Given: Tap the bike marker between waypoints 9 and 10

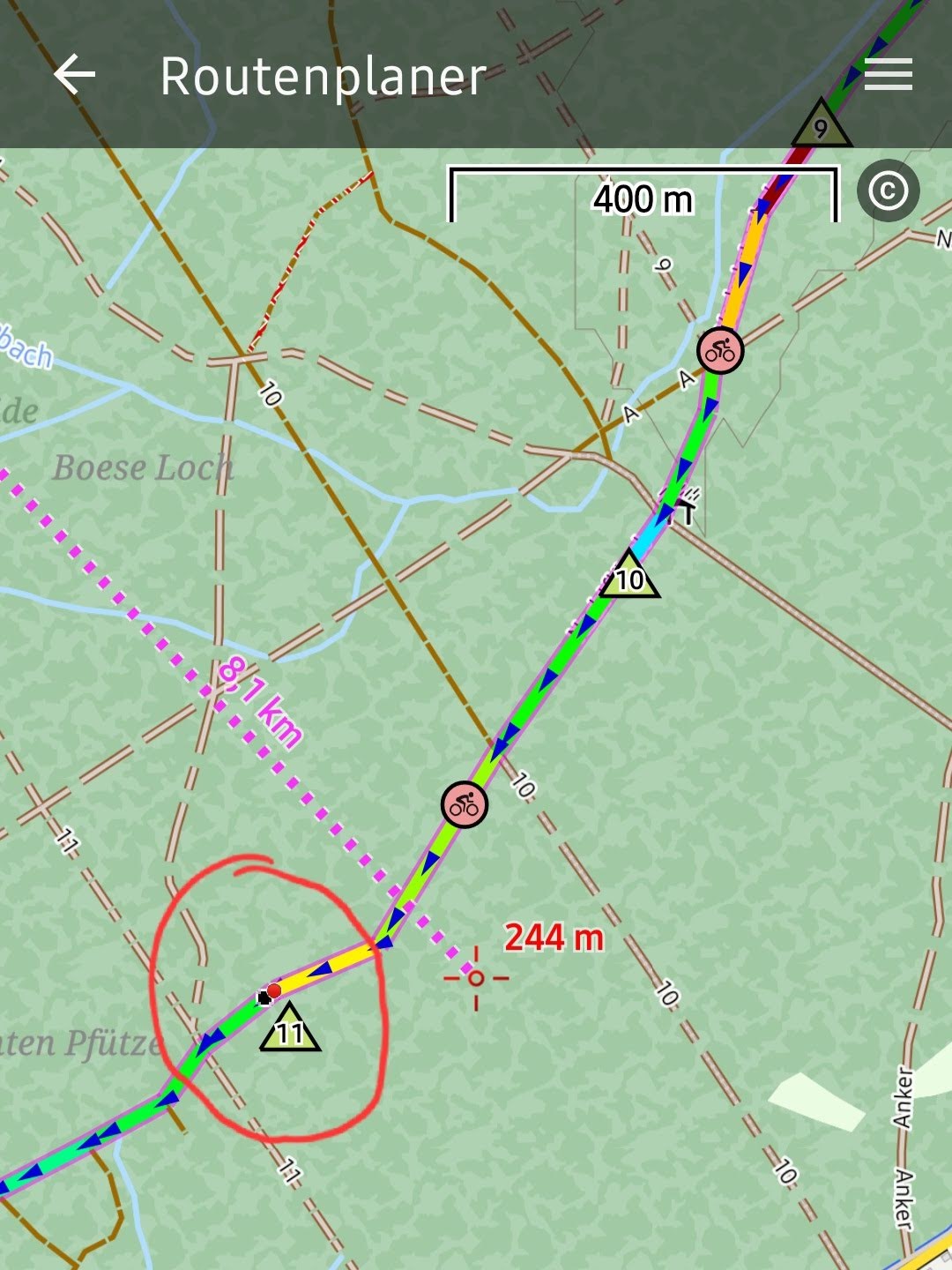Looking at the screenshot, I should pyautogui.click(x=720, y=351).
